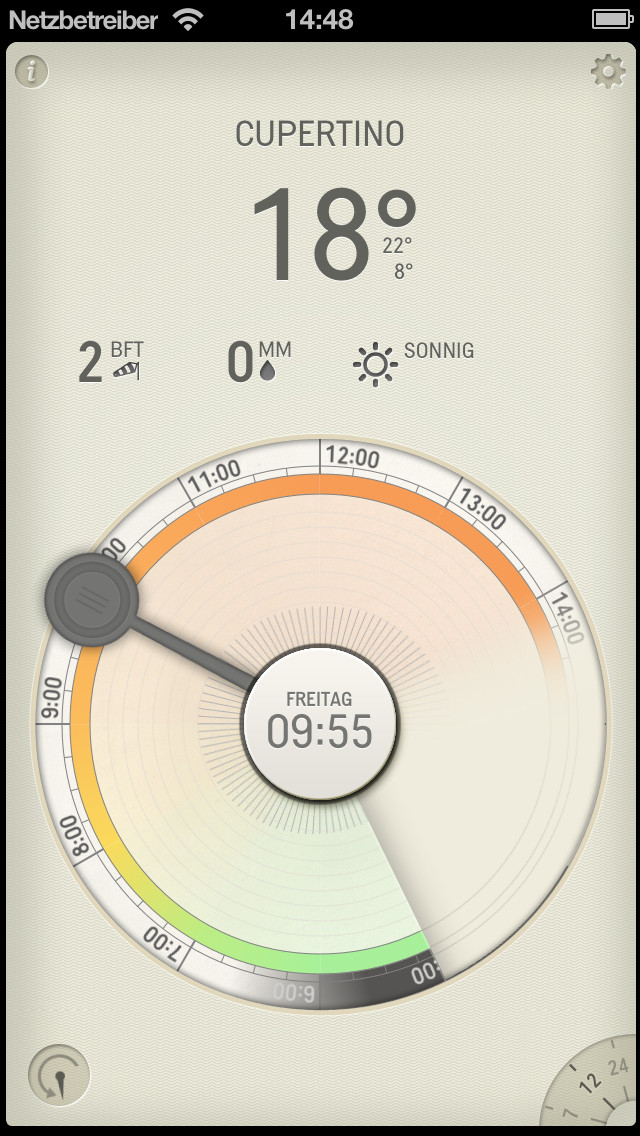640x1136 pixels.
Task: Reset the dial to current time
Action: tap(59, 1076)
